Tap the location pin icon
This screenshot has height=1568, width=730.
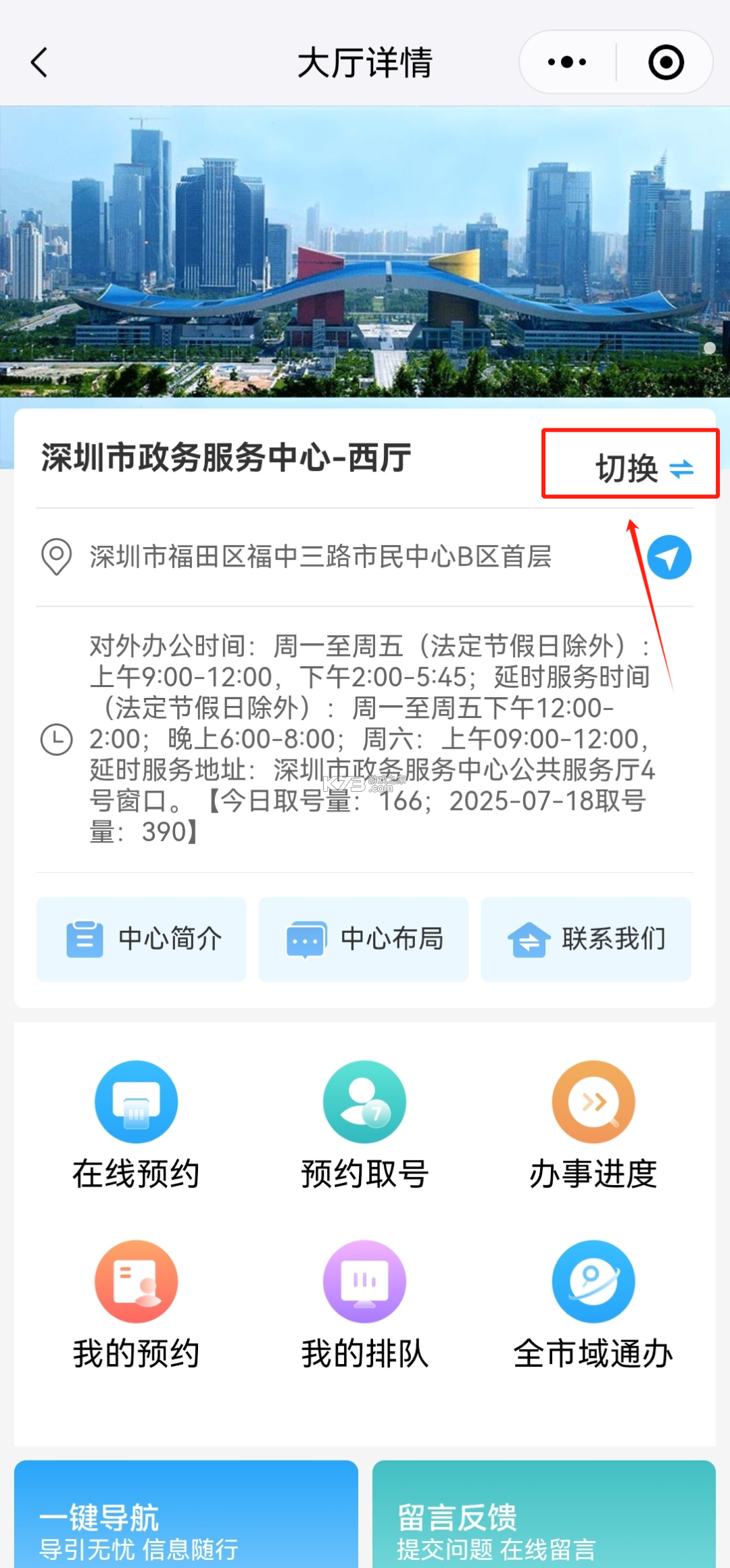tap(56, 556)
